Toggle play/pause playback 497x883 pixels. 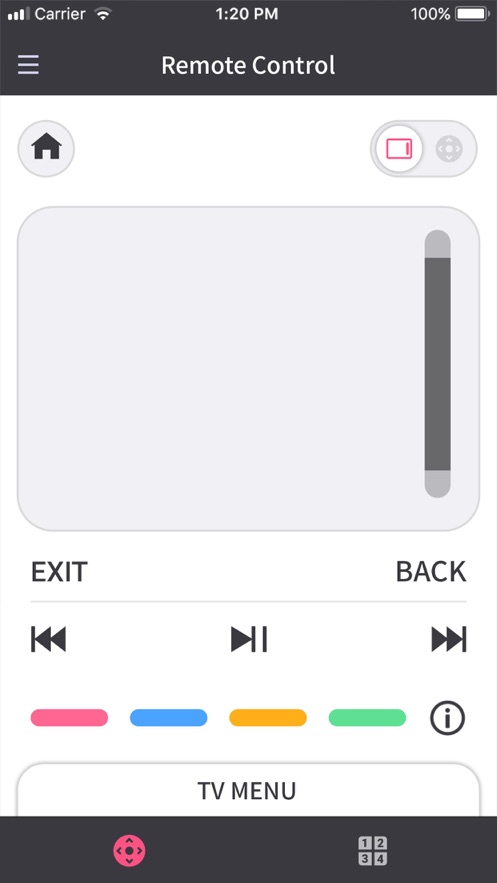pos(249,639)
